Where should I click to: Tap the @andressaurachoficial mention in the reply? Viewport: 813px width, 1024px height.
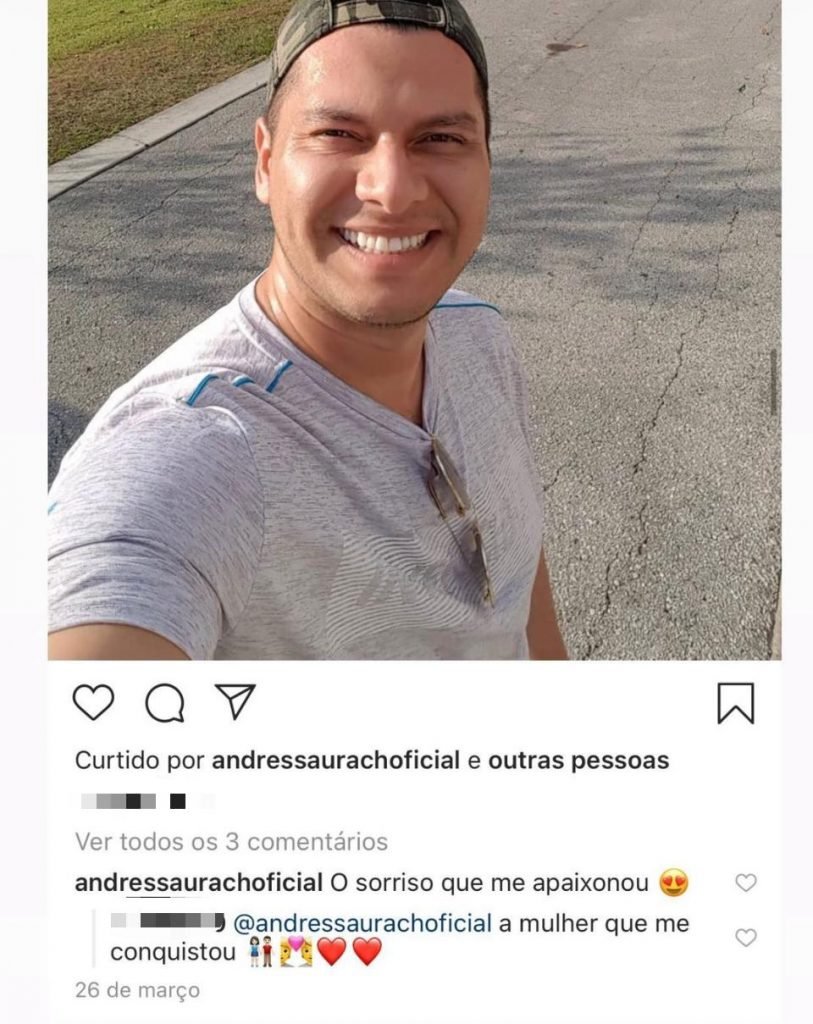pyautogui.click(x=362, y=923)
